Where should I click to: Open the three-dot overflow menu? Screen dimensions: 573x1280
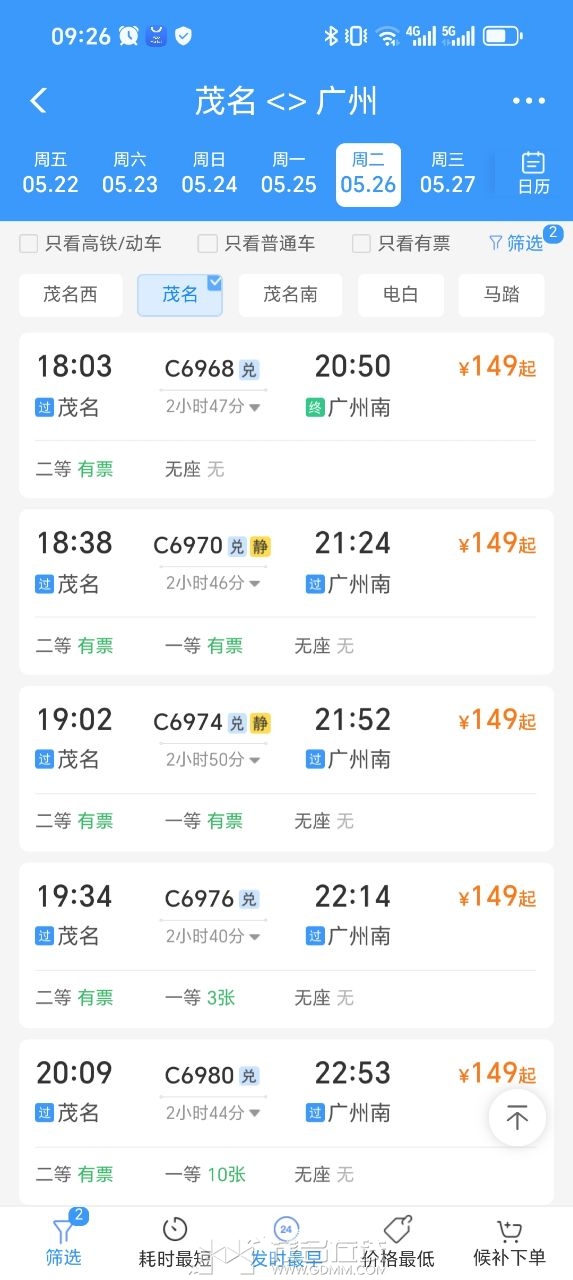(528, 101)
